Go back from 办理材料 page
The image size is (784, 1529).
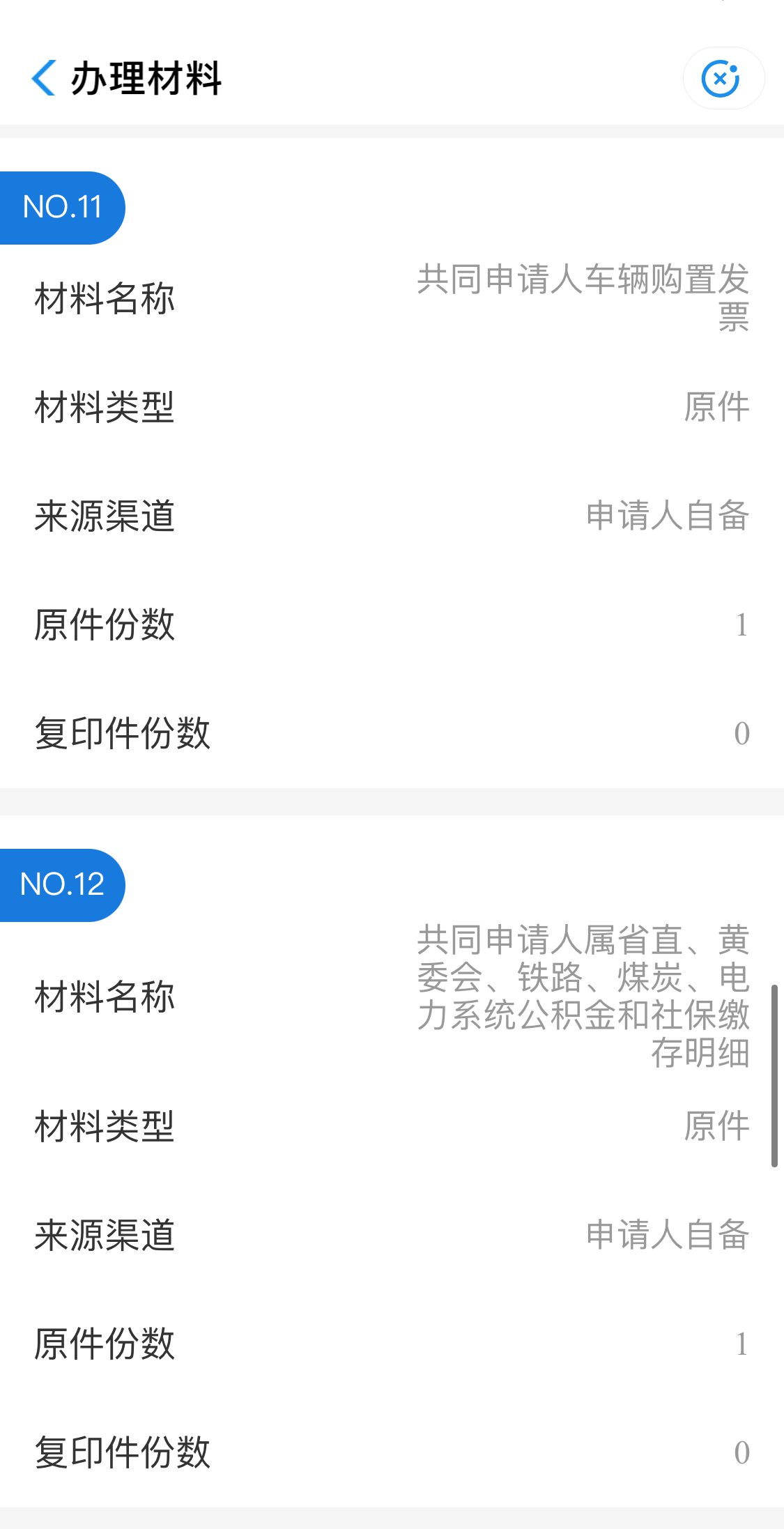44,77
